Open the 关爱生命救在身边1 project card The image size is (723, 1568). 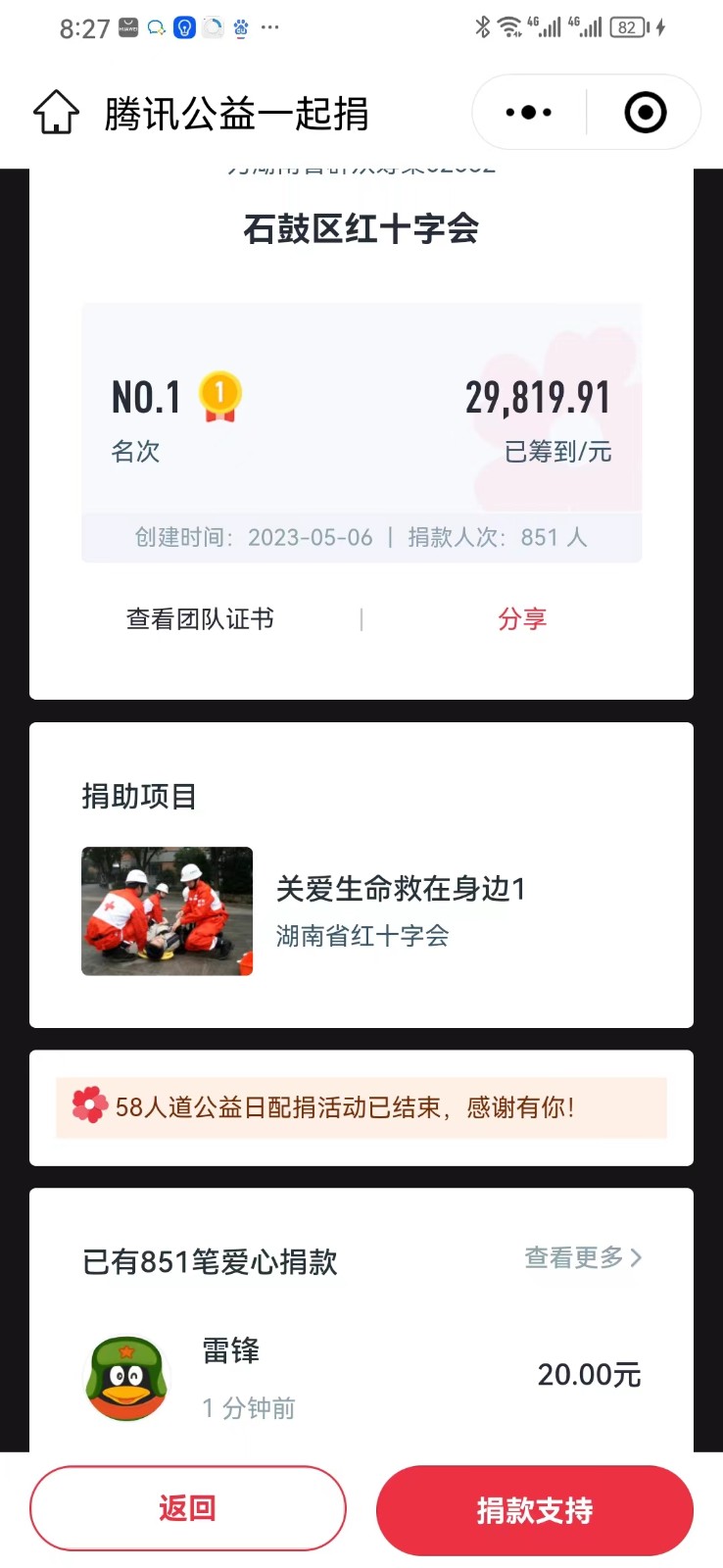(361, 911)
